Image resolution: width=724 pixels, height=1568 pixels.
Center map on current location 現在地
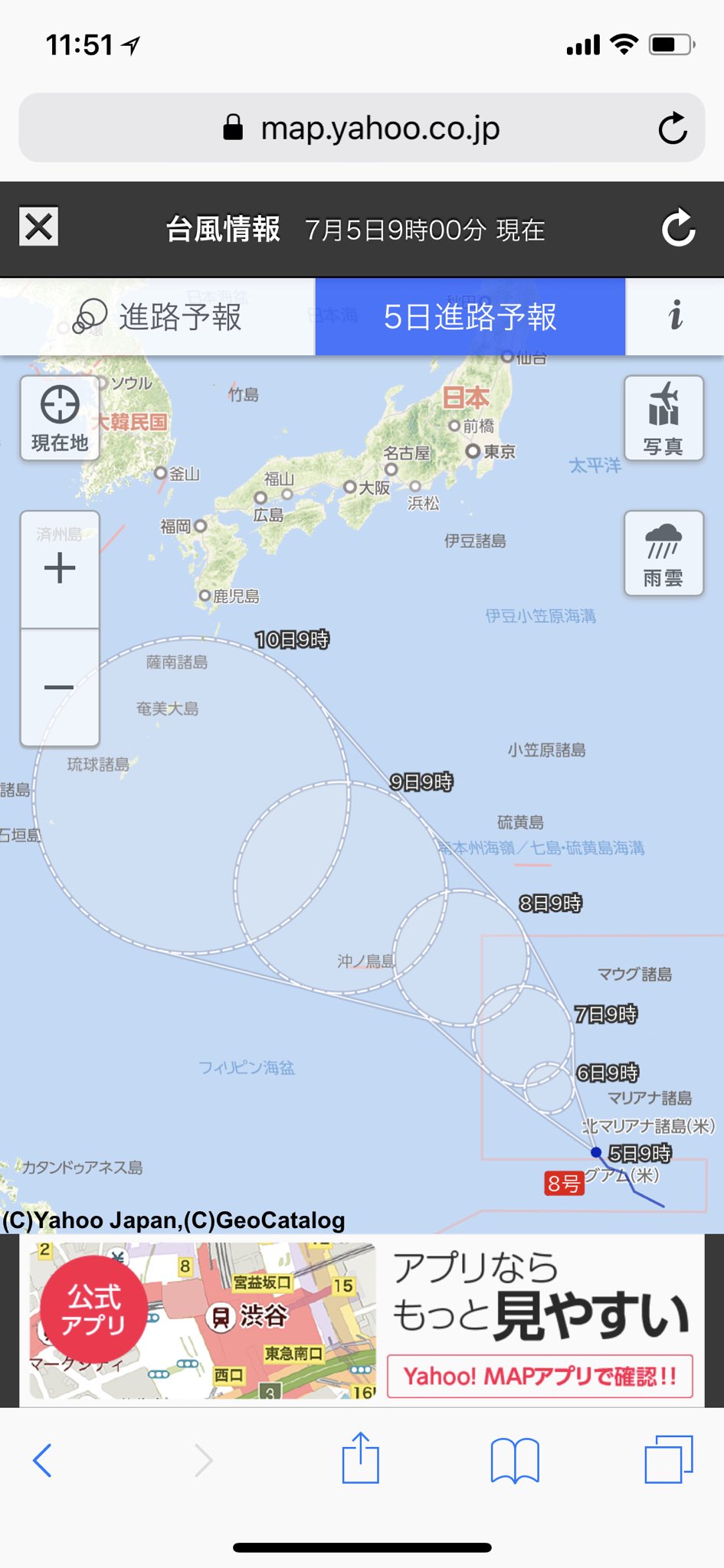(x=60, y=418)
